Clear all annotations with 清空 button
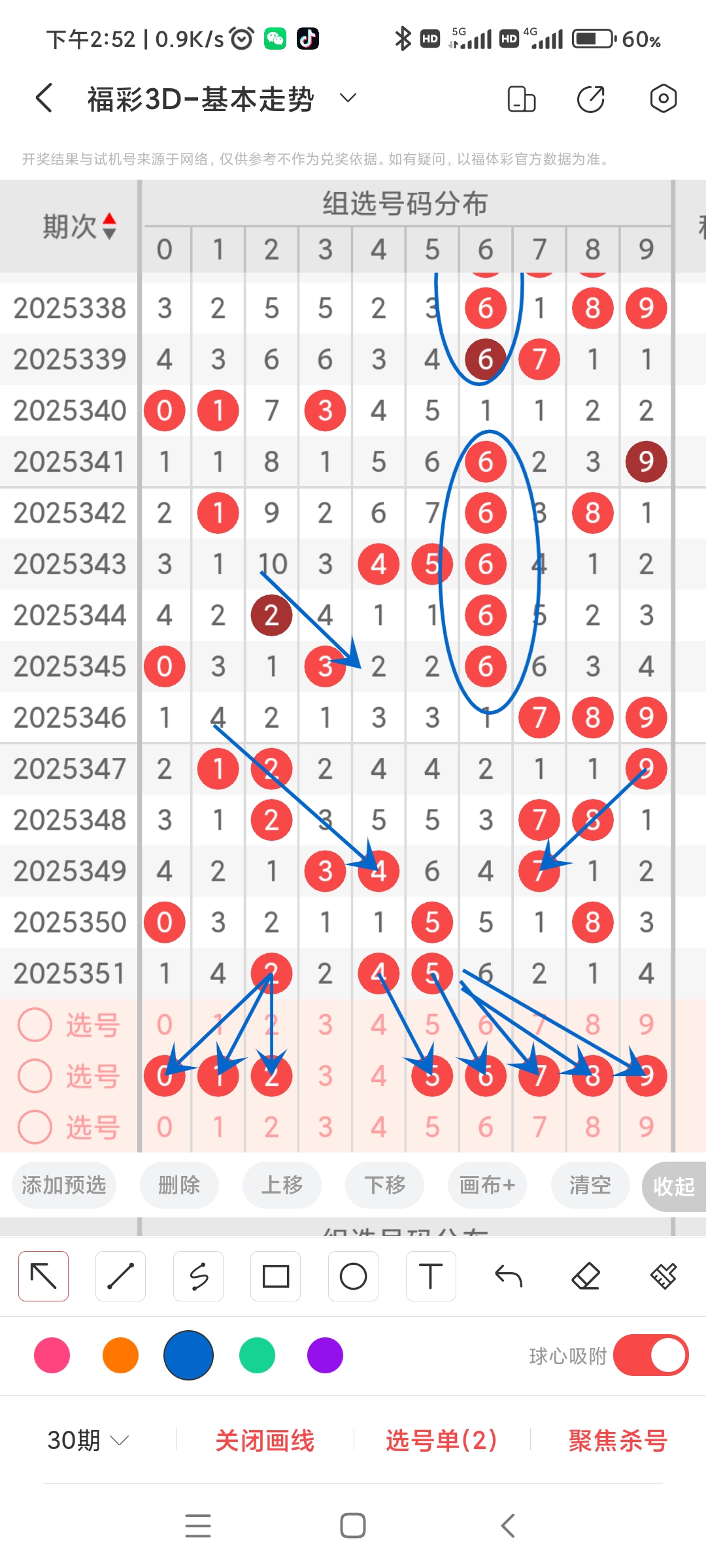Image resolution: width=706 pixels, height=1568 pixels. (589, 1186)
